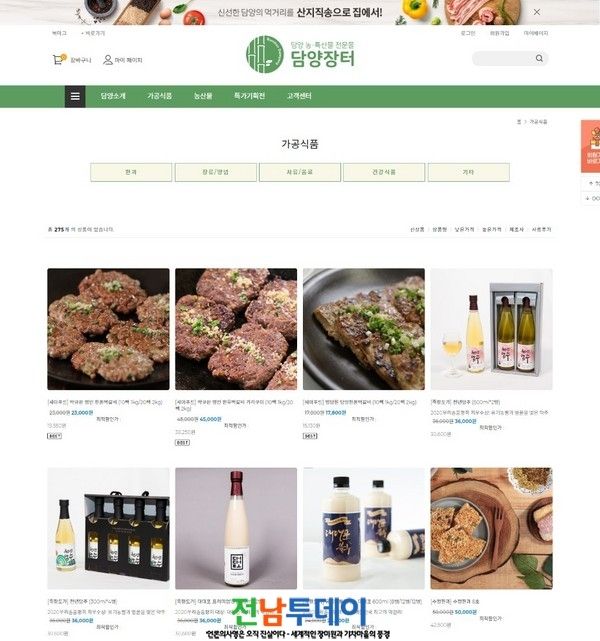Image resolution: width=600 pixels, height=641 pixels.
Task: Close the top promotional banner
Action: 536,12
